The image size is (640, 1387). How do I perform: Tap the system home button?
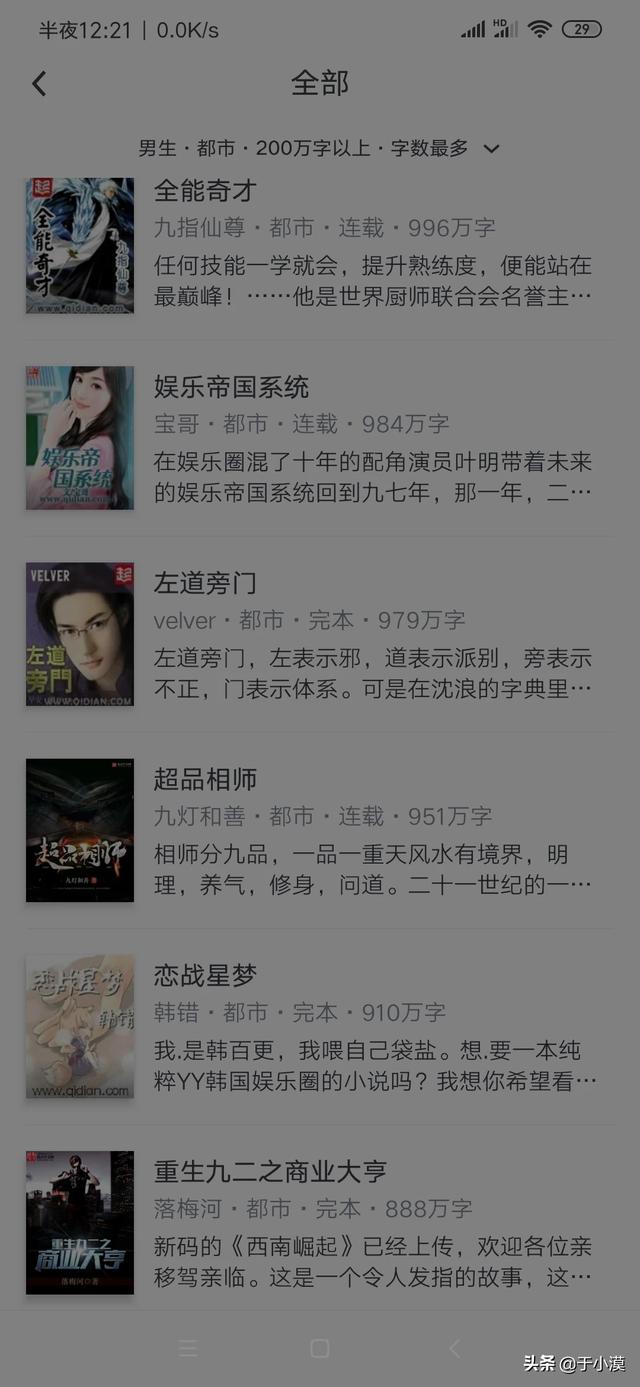(x=320, y=1348)
